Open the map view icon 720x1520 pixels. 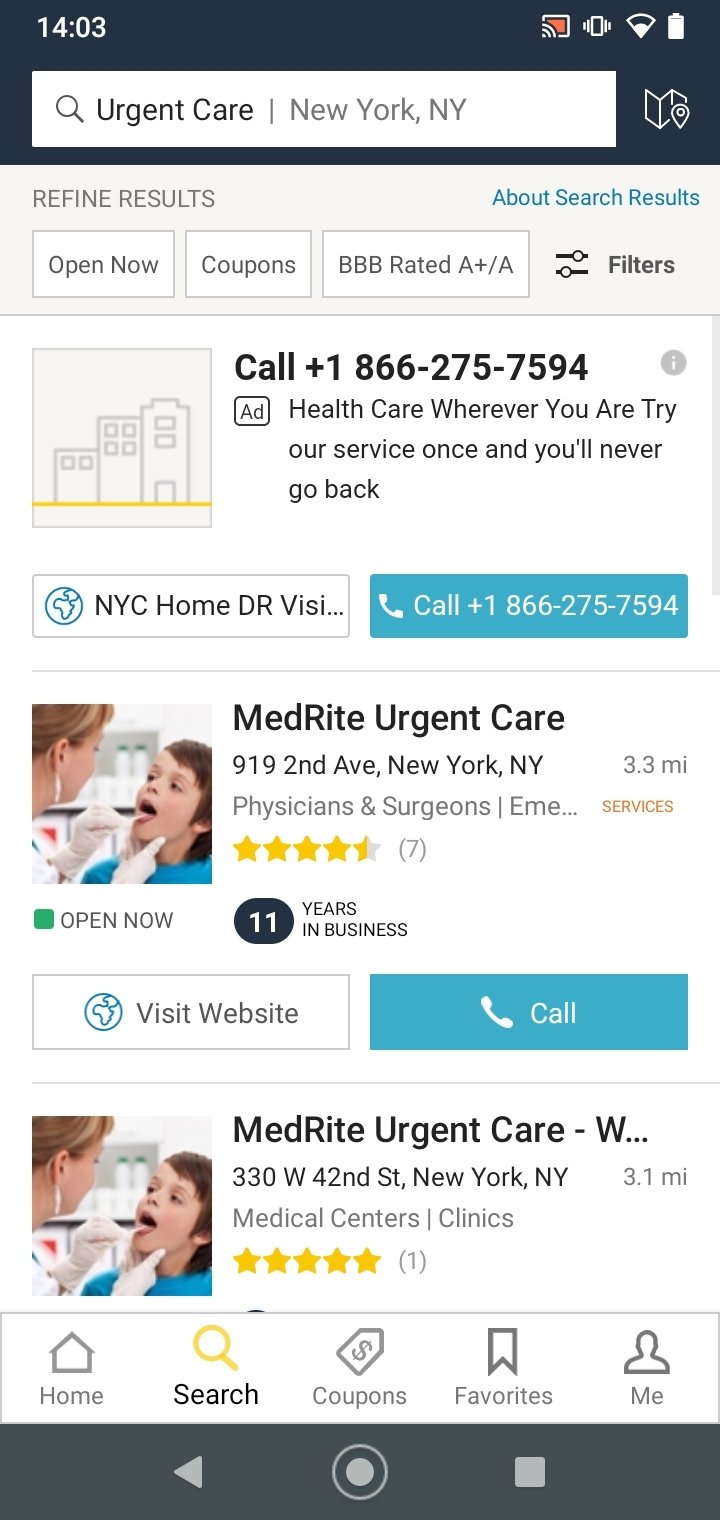pos(666,109)
